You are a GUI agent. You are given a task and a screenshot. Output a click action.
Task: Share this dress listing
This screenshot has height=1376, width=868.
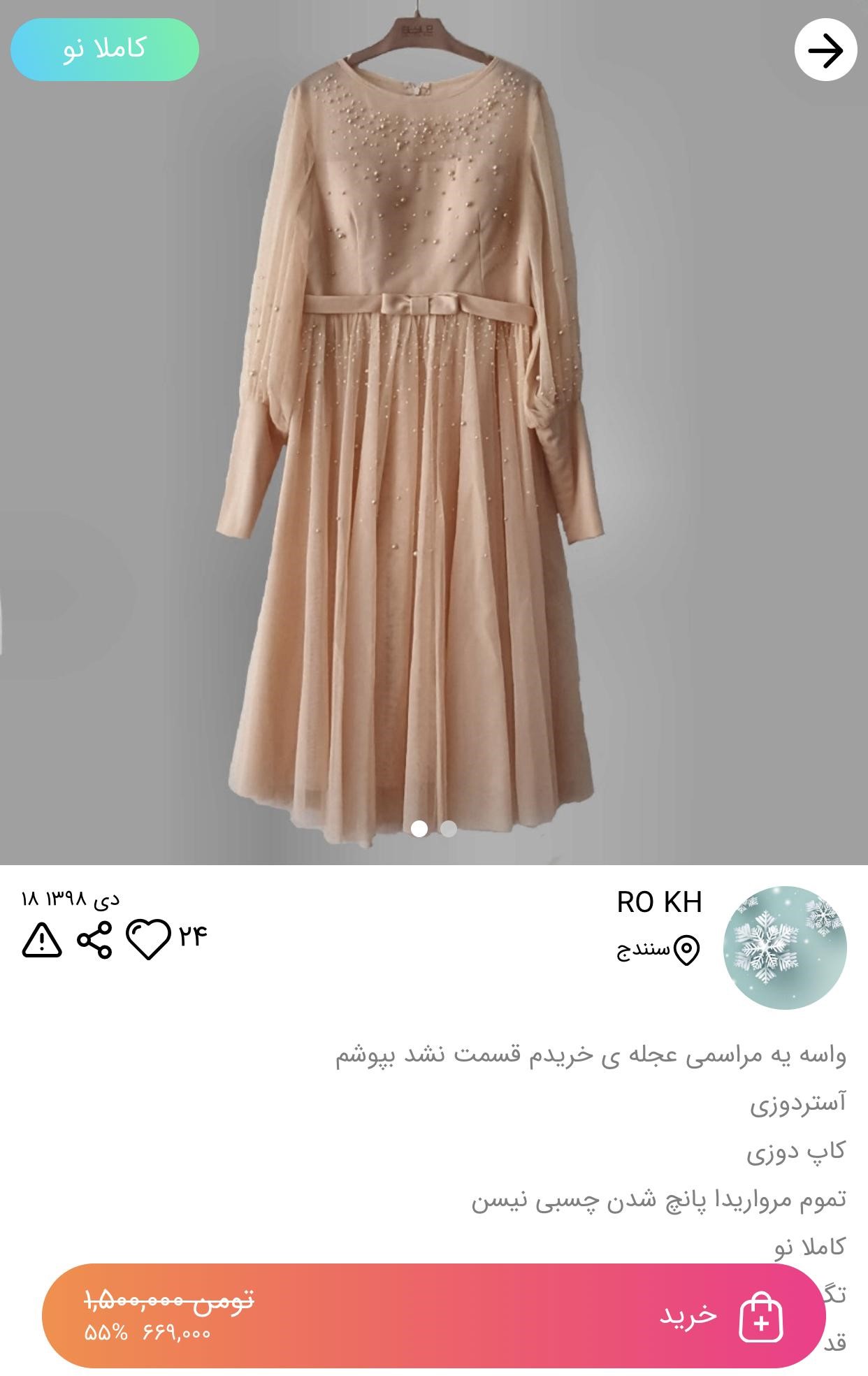94,939
